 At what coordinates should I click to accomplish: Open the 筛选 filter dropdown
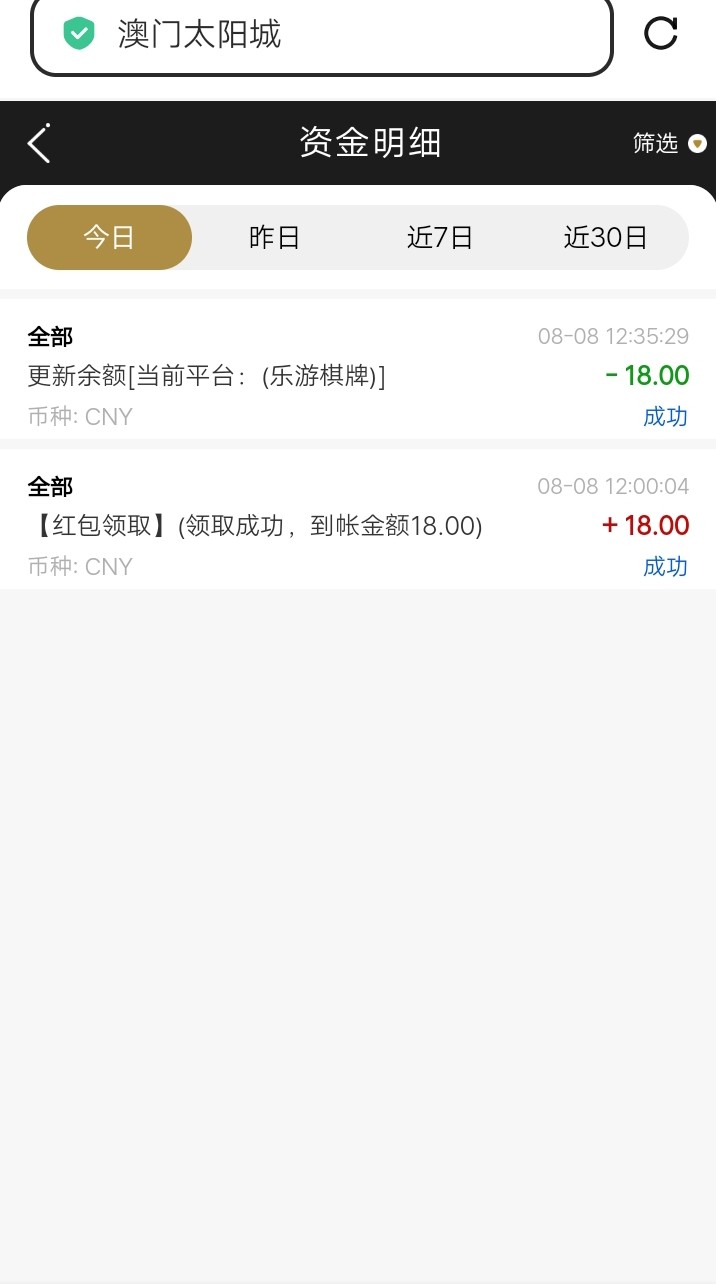coord(669,144)
